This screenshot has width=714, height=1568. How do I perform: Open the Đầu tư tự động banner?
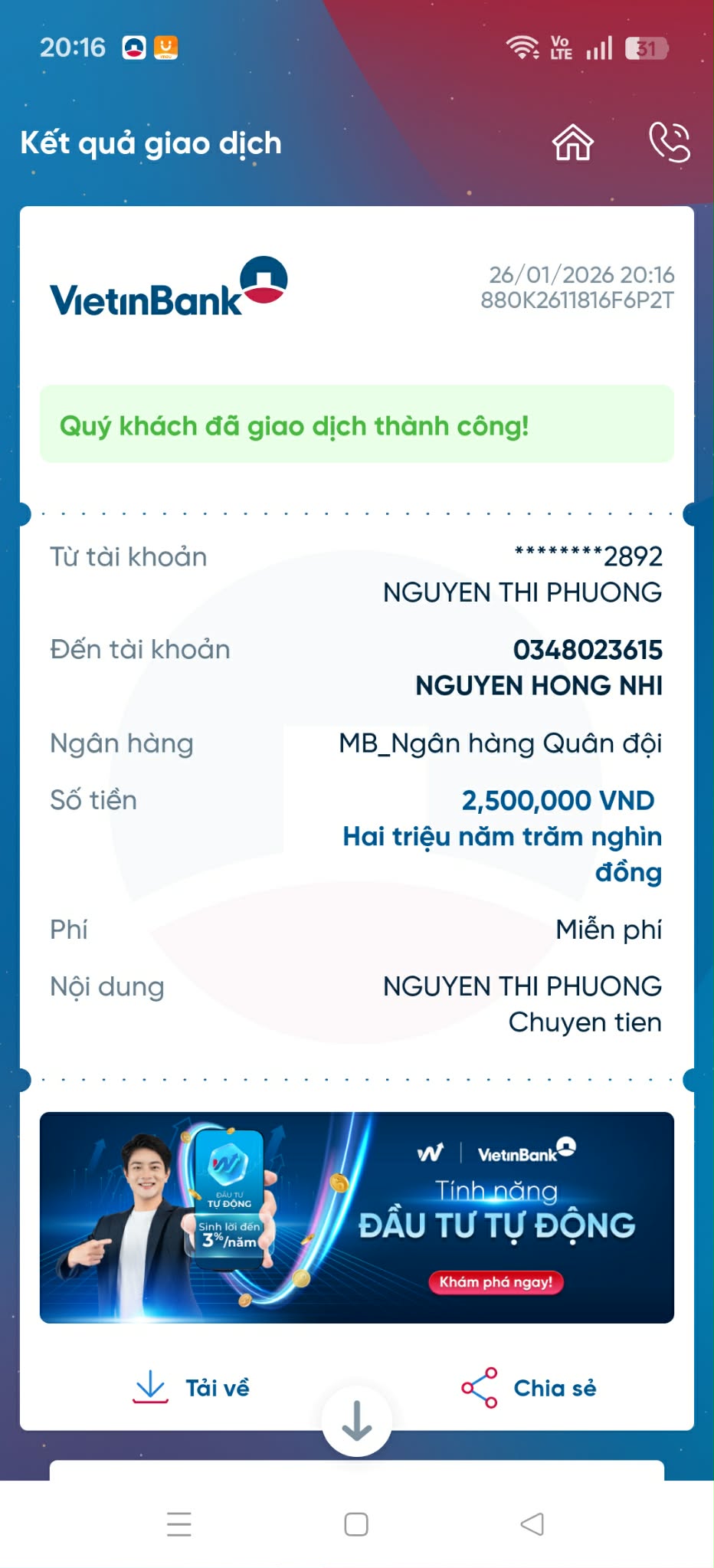[x=356, y=1217]
